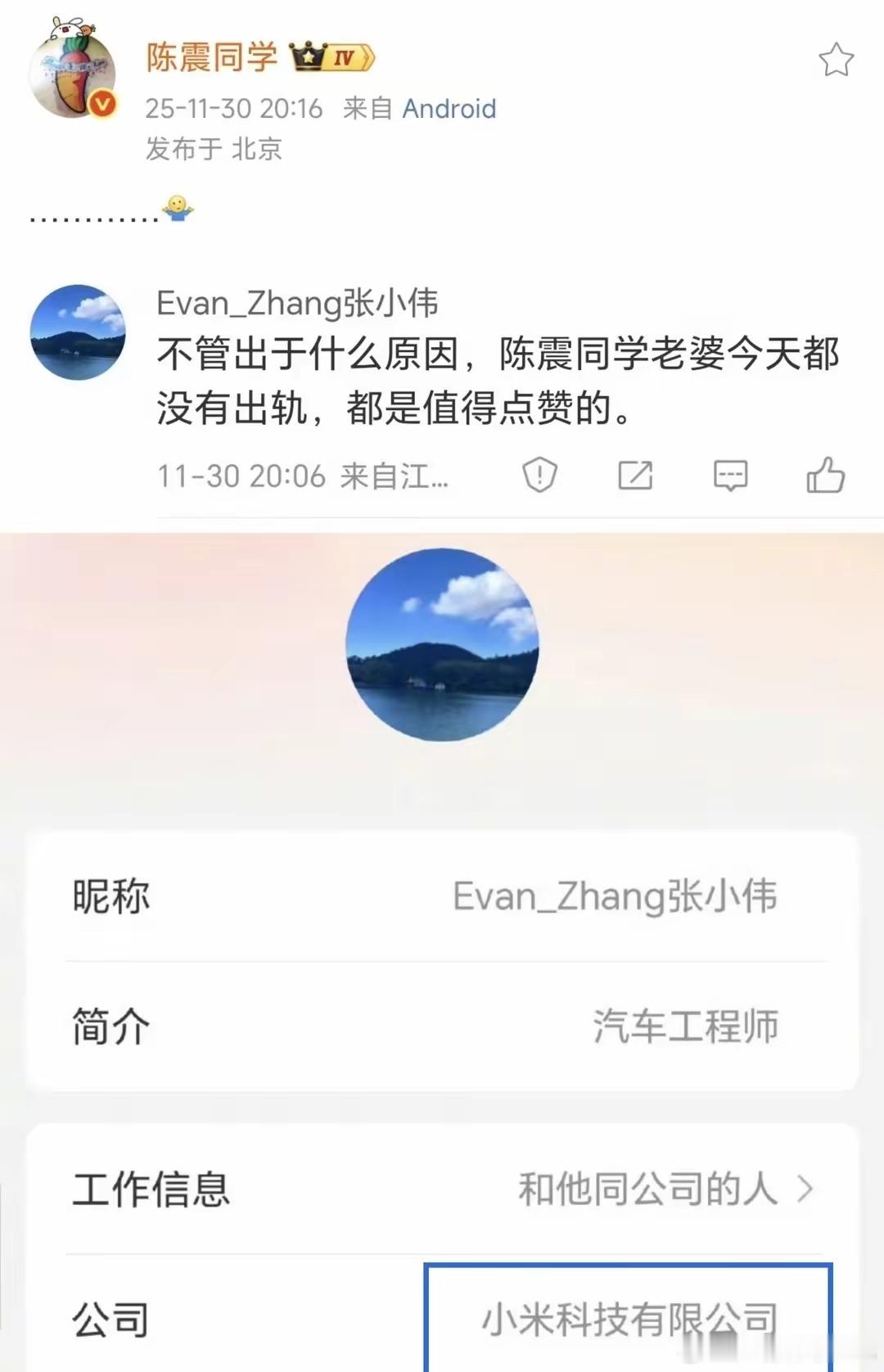Click Evan_Zhang's small round avatar

[x=78, y=331]
